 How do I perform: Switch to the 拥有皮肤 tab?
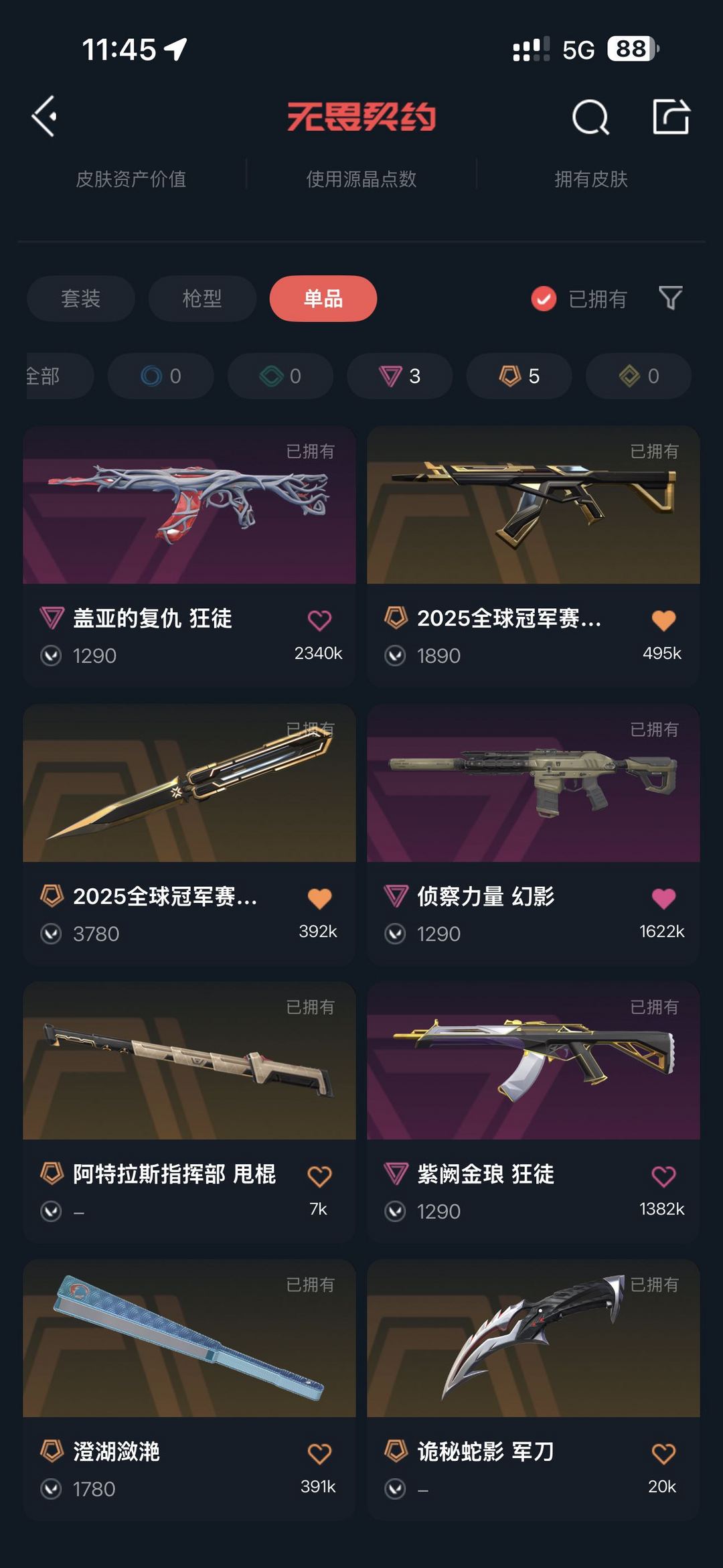(592, 179)
